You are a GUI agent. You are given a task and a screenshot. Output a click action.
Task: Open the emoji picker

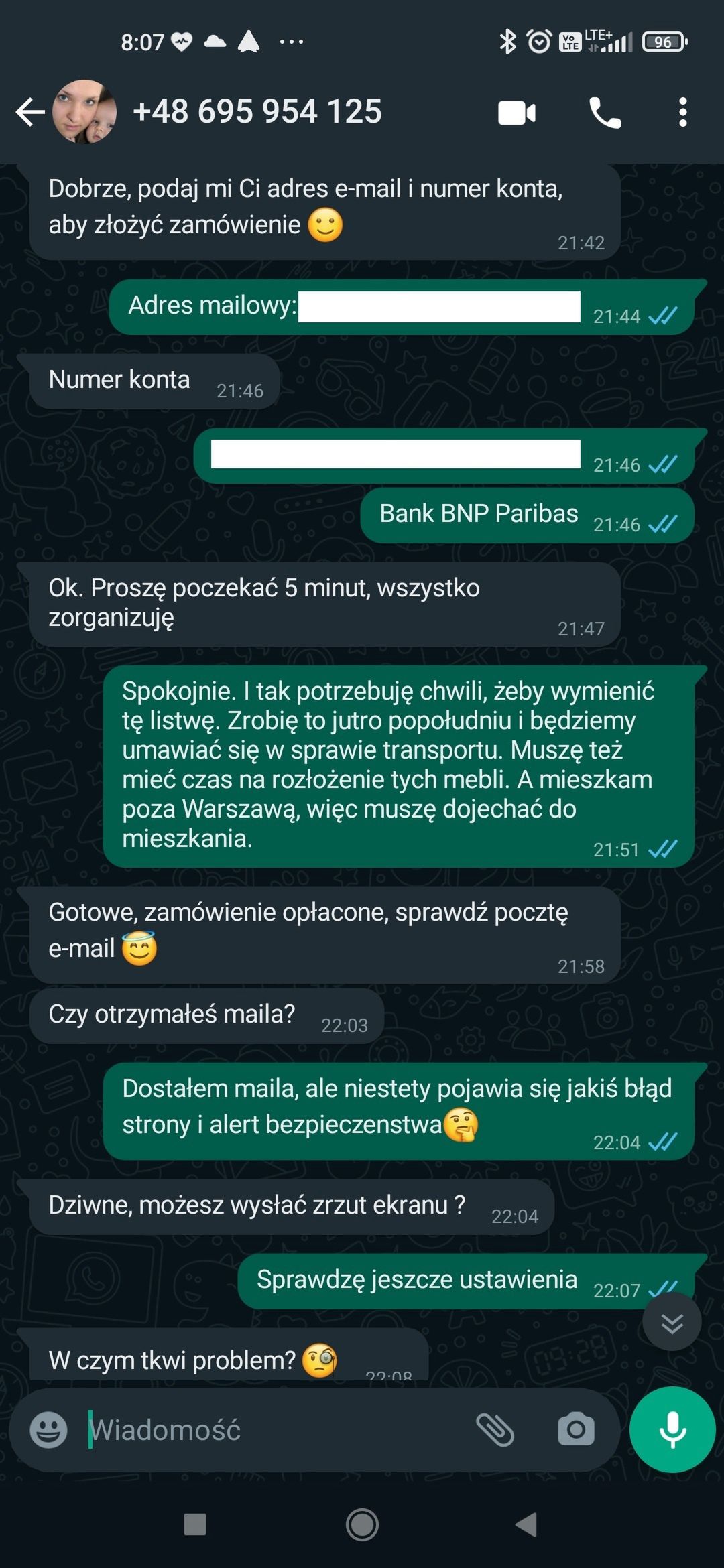pyautogui.click(x=48, y=1430)
